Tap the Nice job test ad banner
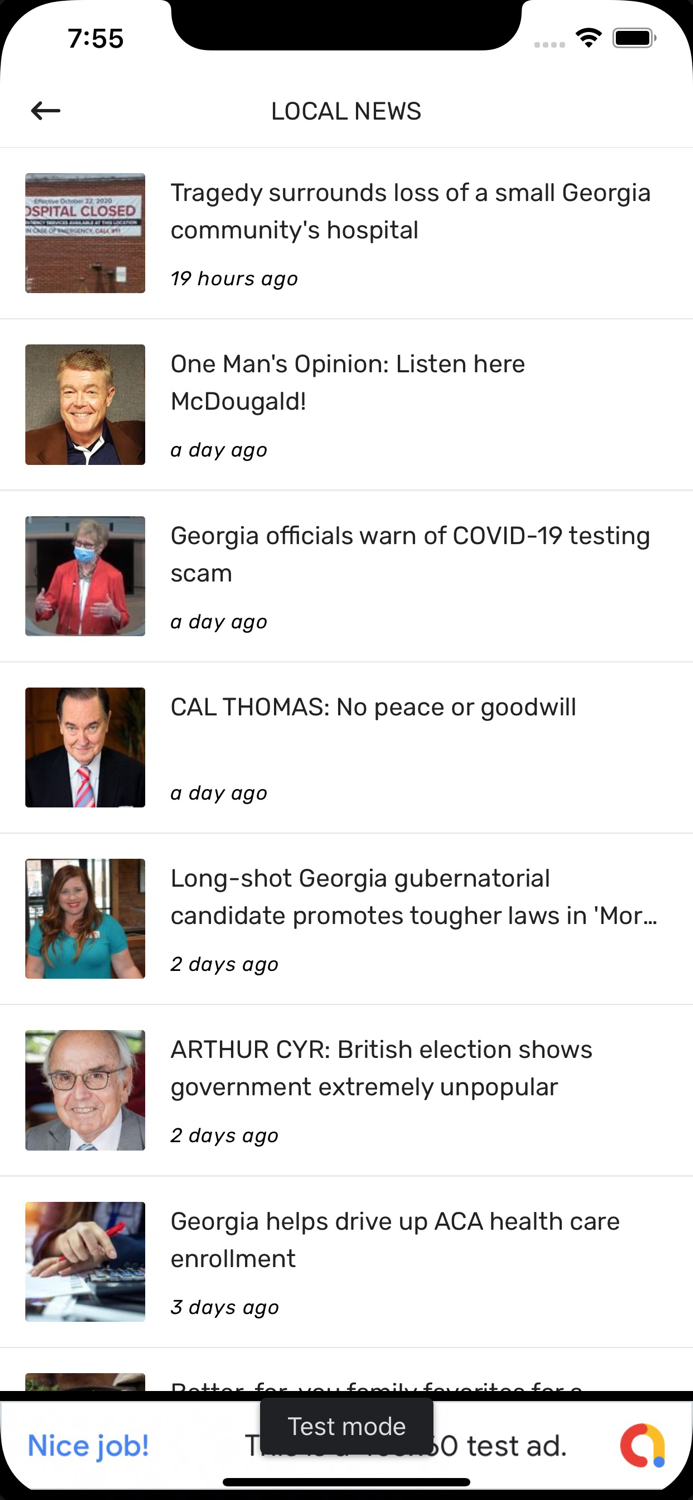 [x=88, y=1446]
